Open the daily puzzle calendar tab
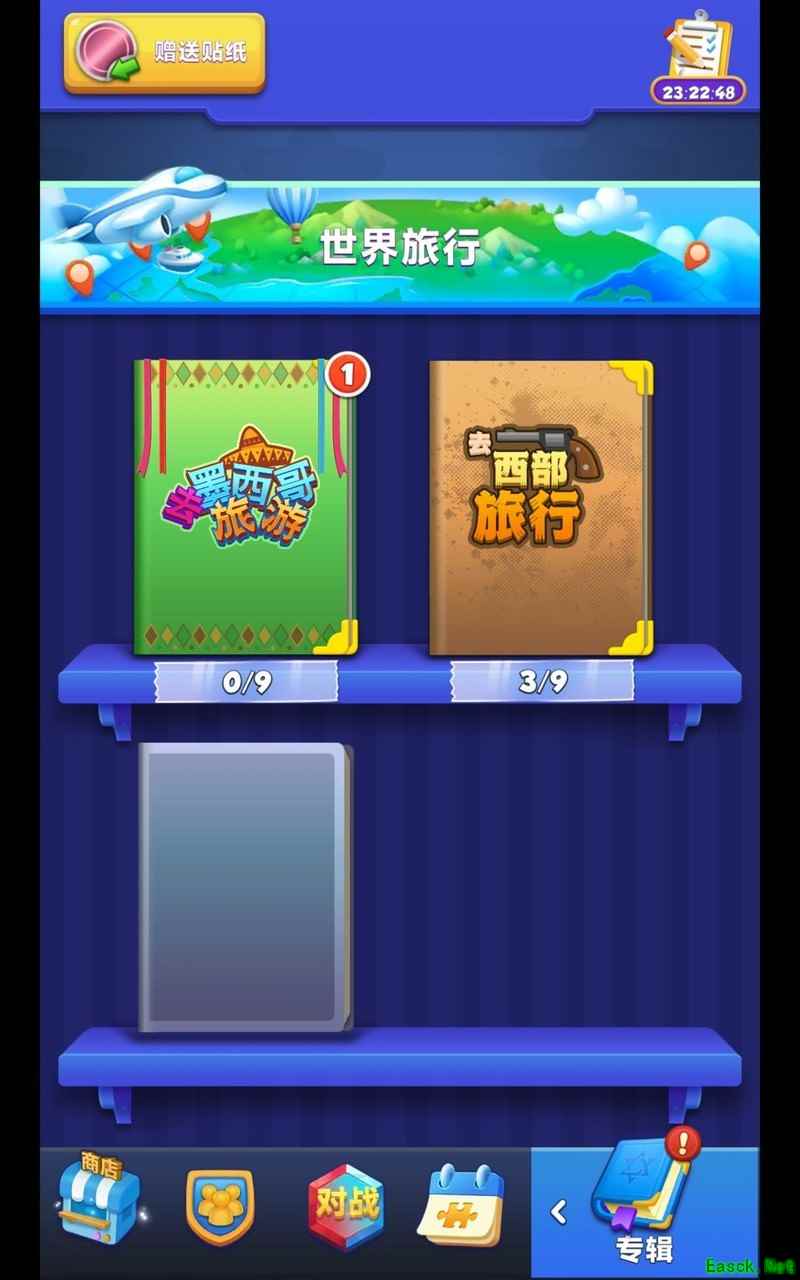 (460, 1205)
